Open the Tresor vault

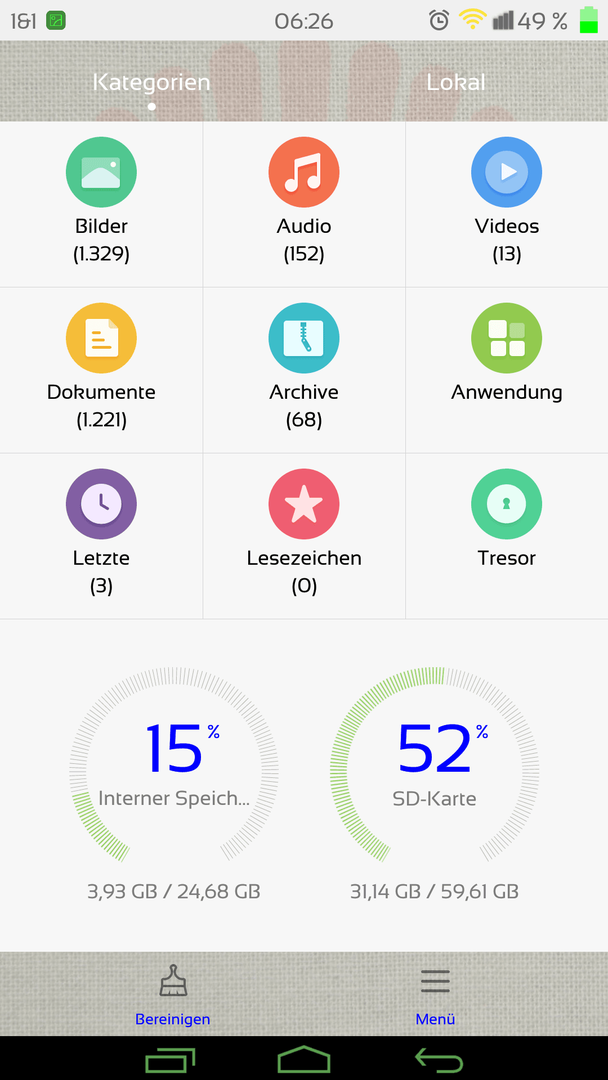point(507,536)
